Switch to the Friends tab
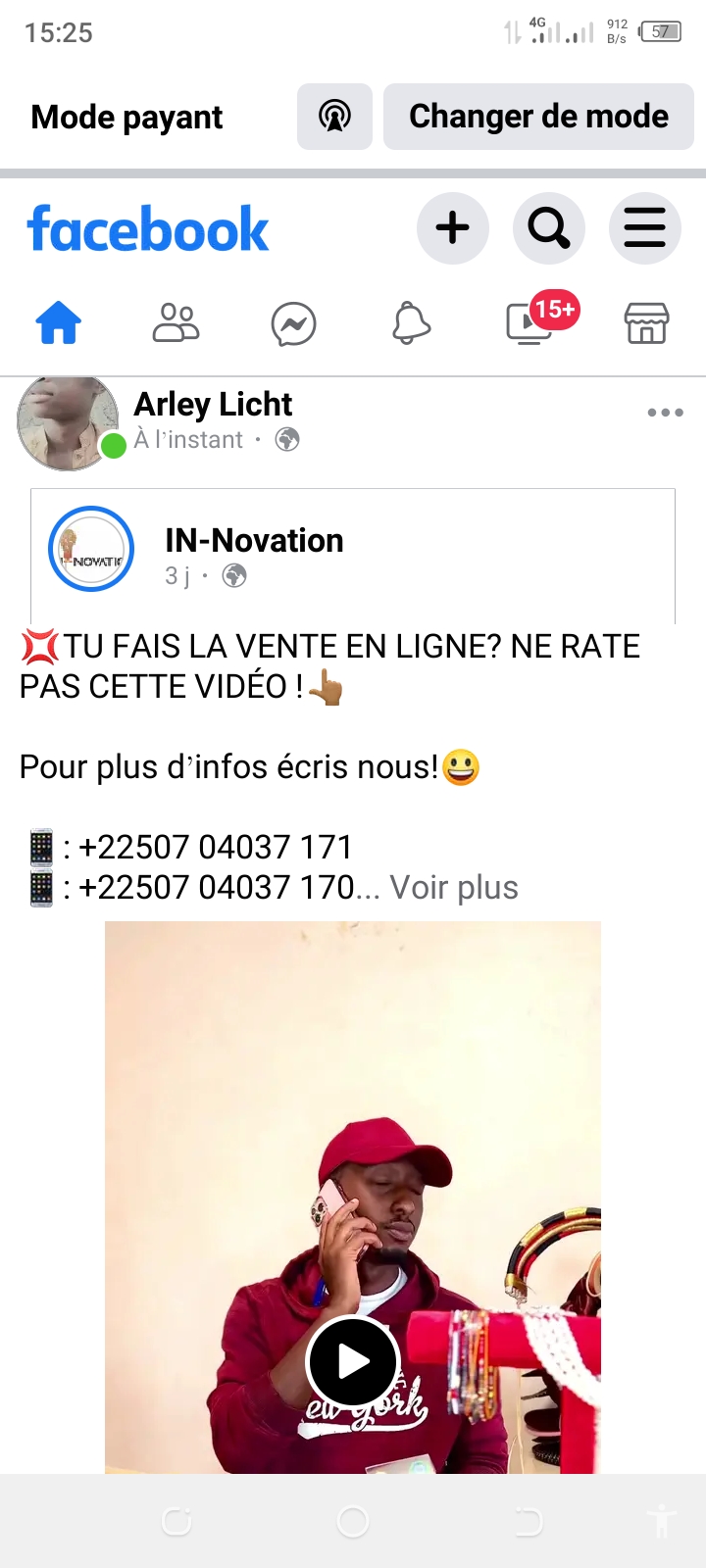The image size is (706, 1568). click(x=176, y=322)
